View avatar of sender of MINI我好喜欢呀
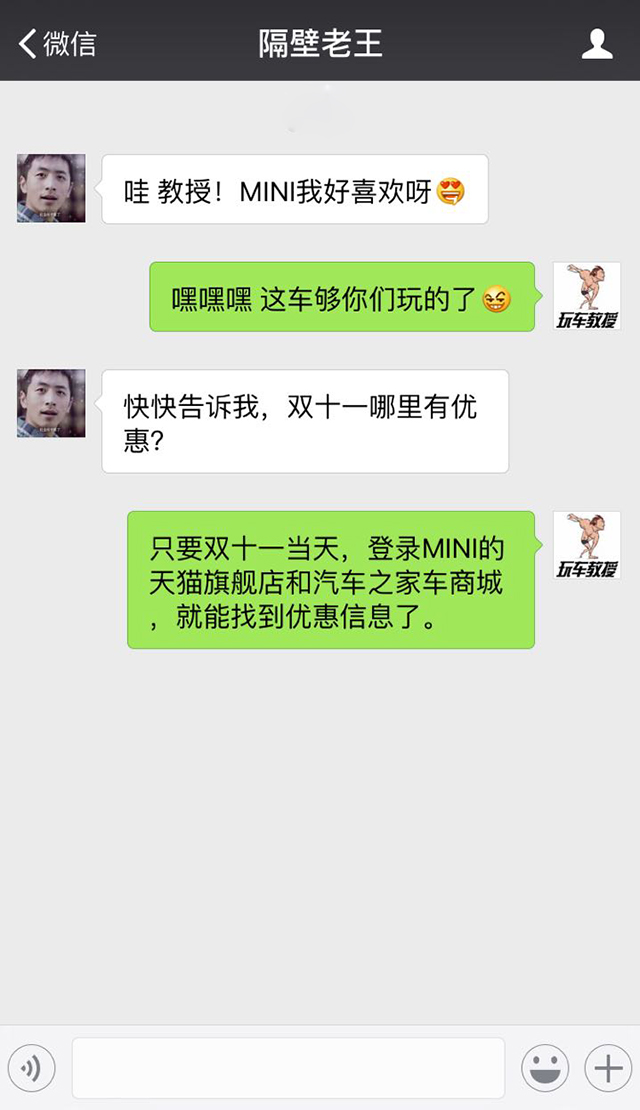 (x=51, y=188)
